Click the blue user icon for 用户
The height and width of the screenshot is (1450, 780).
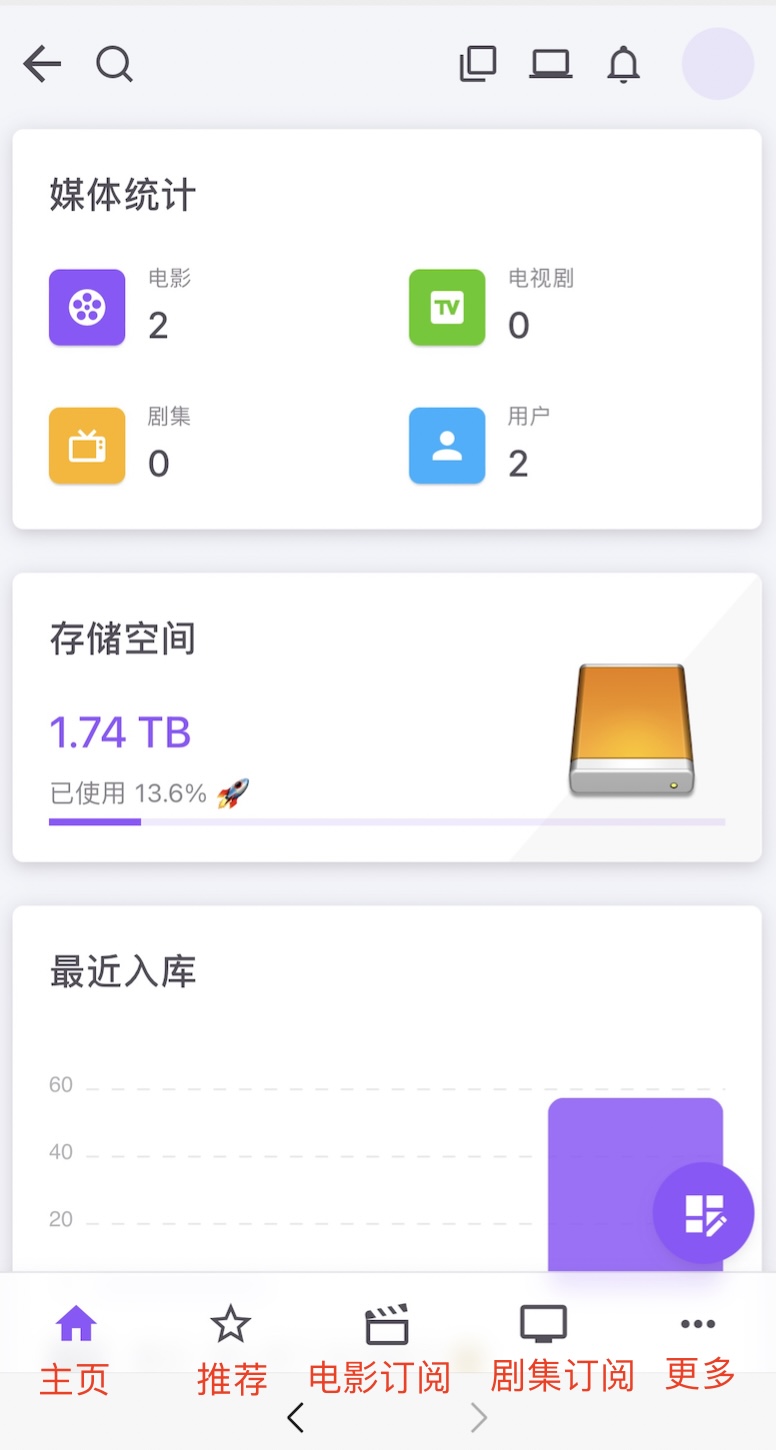pos(446,446)
